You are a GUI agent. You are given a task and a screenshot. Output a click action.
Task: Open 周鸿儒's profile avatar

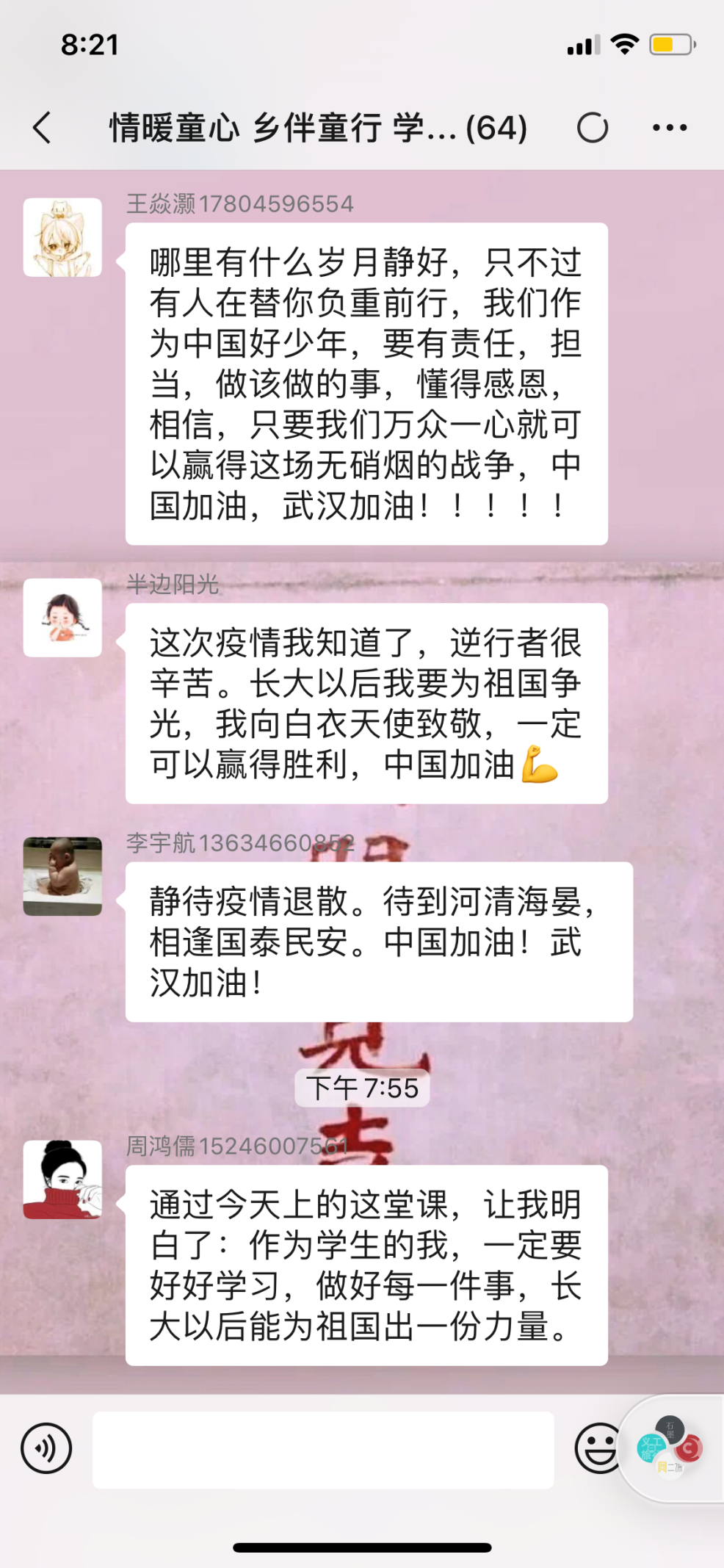[x=62, y=1179]
